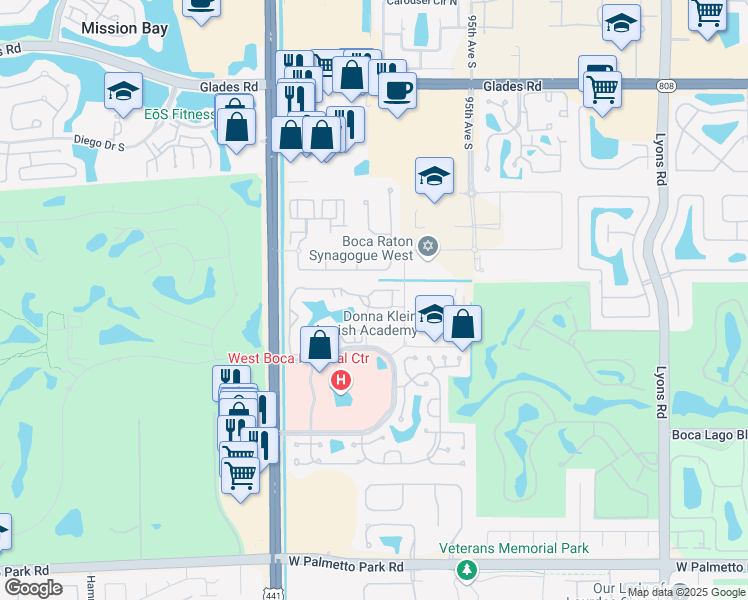Open shopping bag marker above West Boca Medical Ctr
The image size is (748, 600).
[320, 349]
